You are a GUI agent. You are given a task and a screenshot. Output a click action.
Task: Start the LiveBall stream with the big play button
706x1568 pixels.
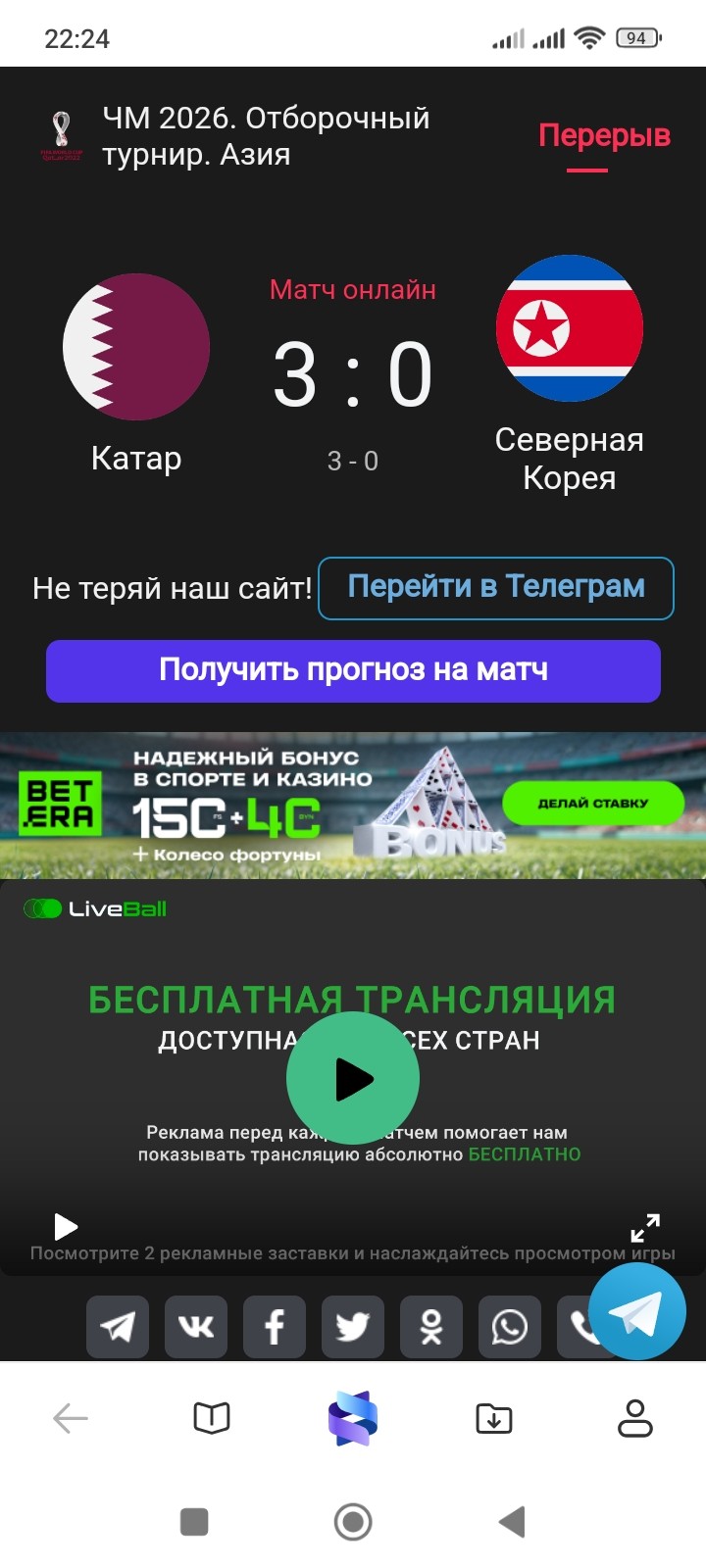tap(353, 1078)
